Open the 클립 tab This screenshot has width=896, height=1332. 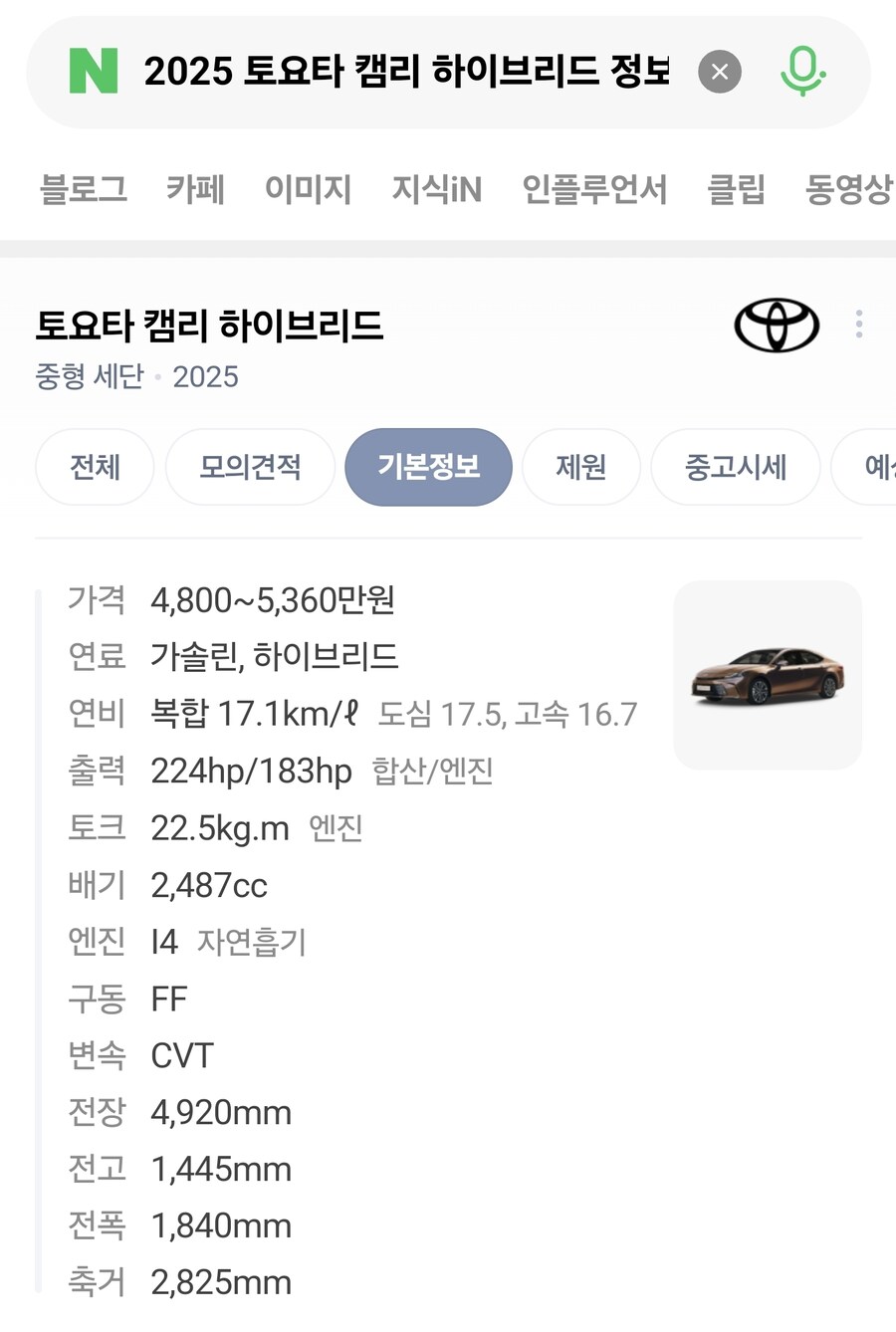coord(736,189)
